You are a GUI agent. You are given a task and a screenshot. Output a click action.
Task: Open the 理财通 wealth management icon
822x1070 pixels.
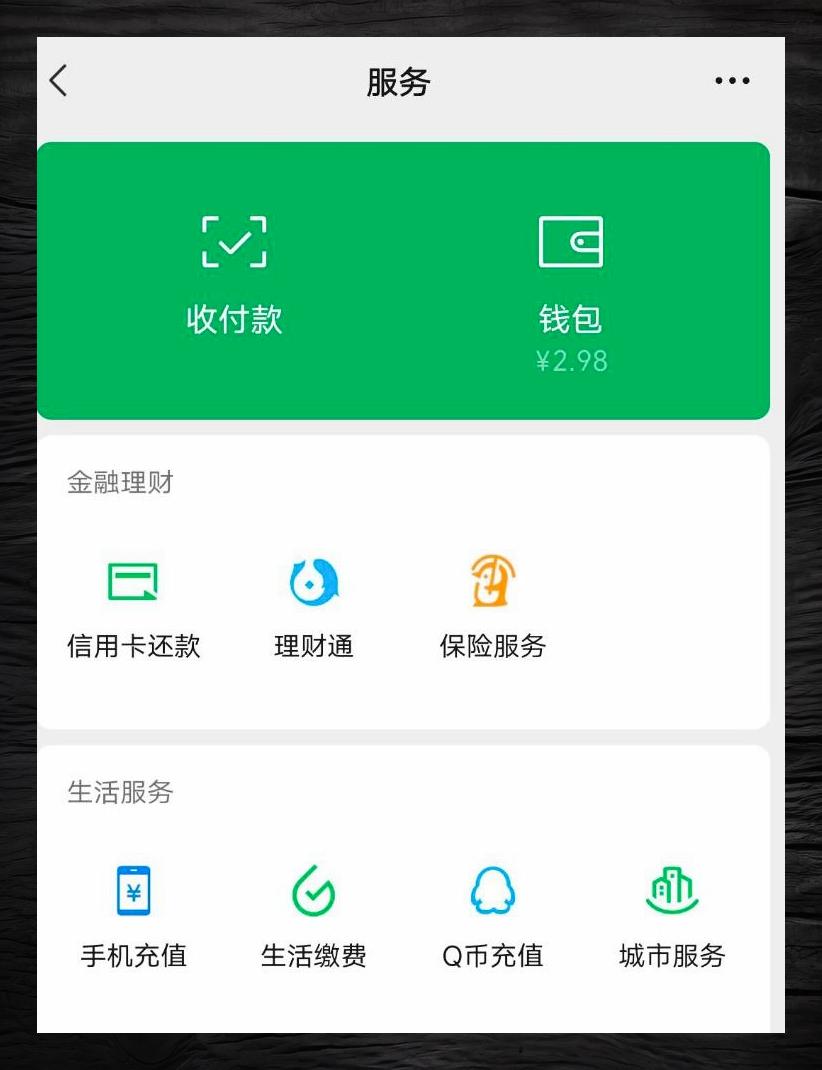[x=313, y=581]
